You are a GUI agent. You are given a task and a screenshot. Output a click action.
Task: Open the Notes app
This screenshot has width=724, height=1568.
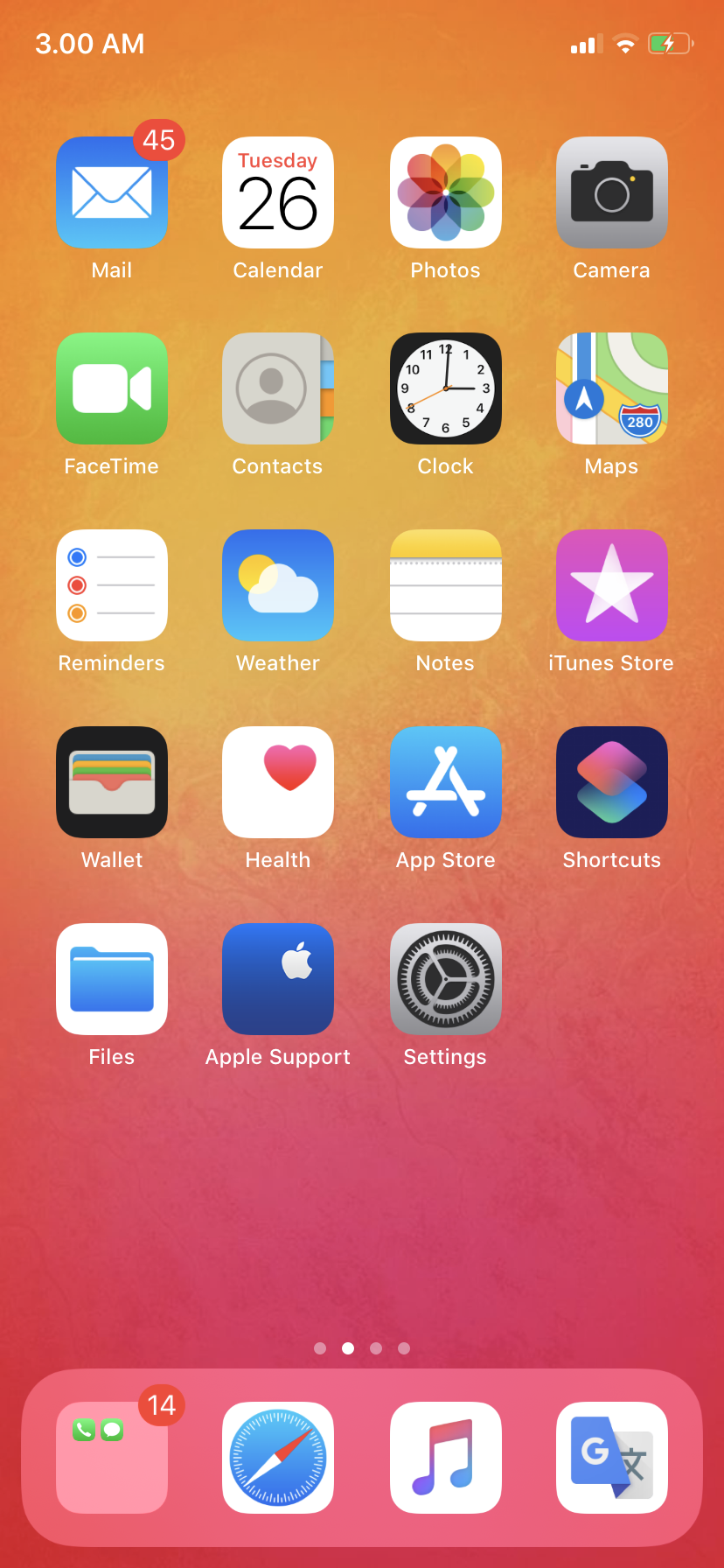click(446, 585)
